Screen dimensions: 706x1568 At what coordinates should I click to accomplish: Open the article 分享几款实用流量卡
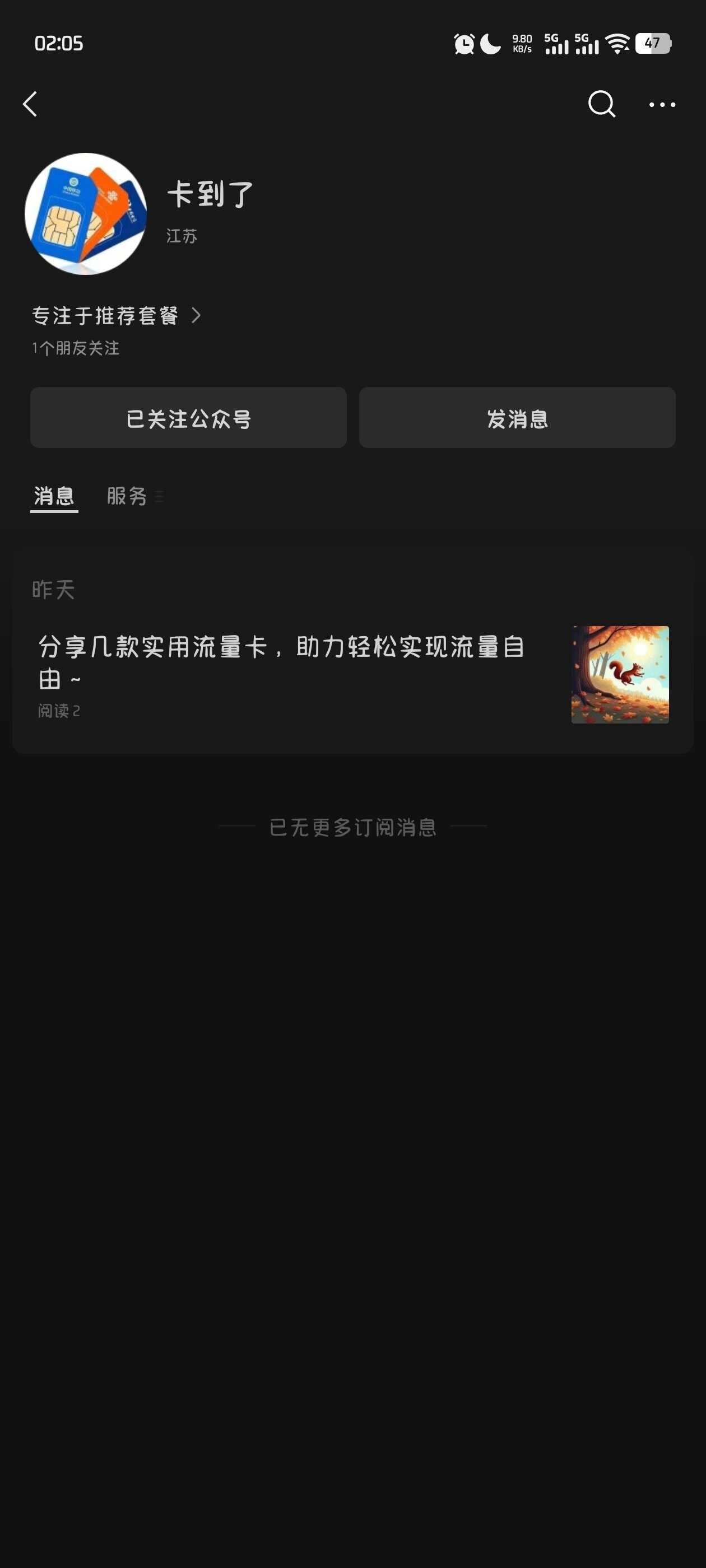tap(281, 662)
